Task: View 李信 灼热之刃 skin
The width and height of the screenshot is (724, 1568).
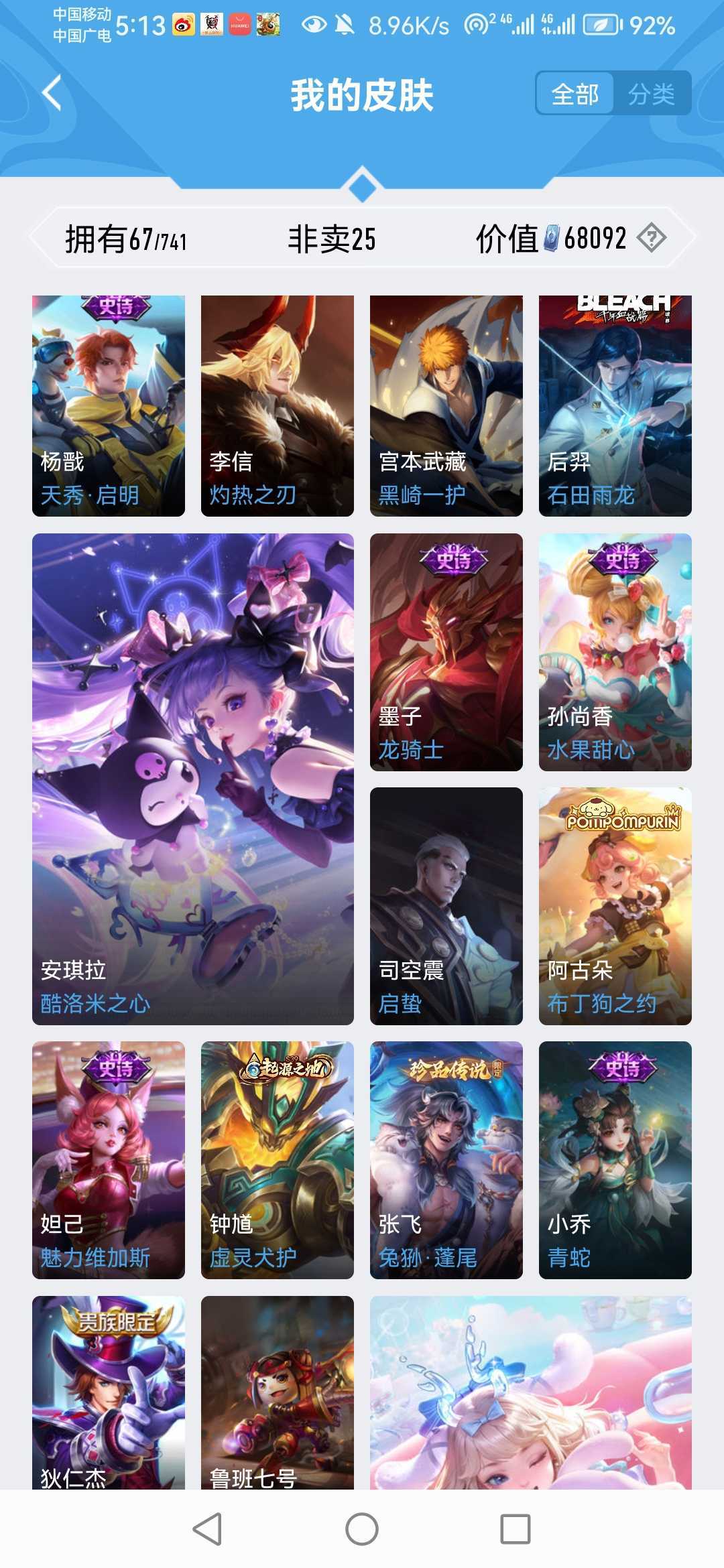Action: pyautogui.click(x=278, y=405)
